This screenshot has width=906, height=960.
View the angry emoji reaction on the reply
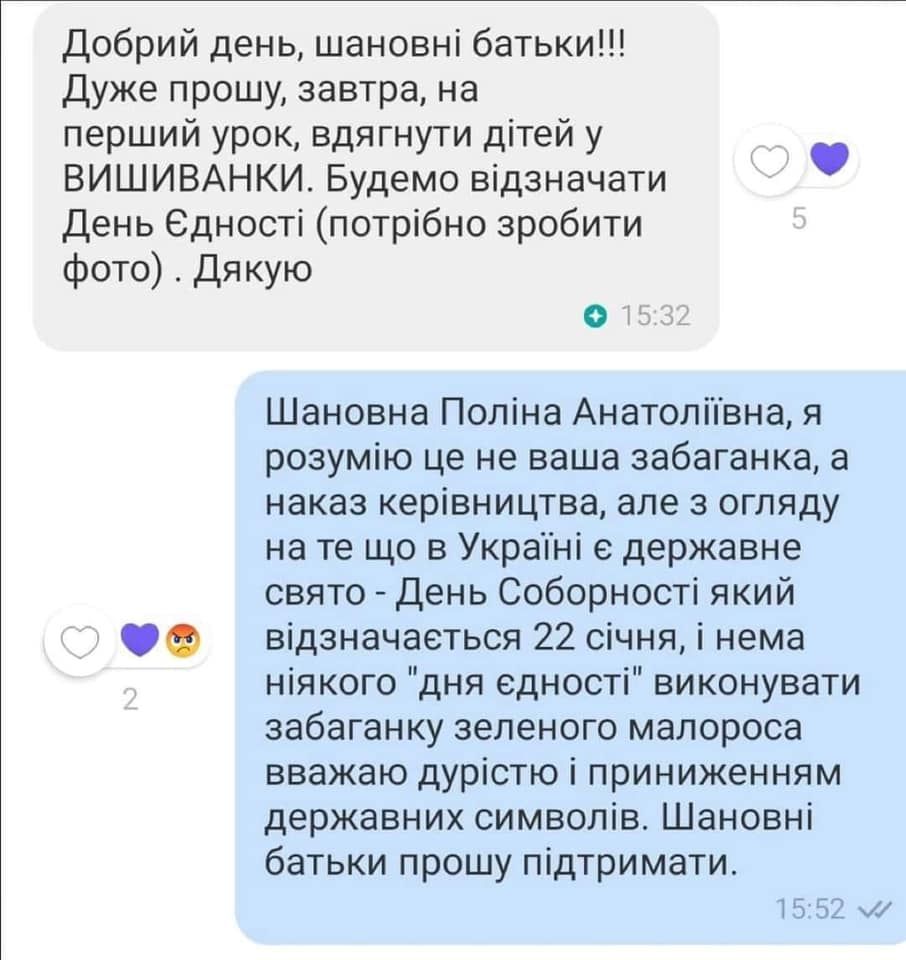pyautogui.click(x=182, y=639)
